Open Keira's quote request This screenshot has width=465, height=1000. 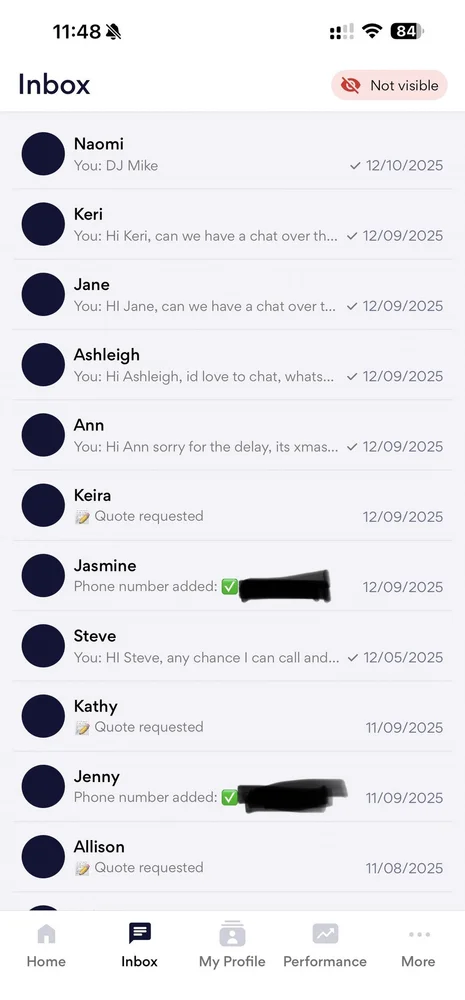click(x=232, y=505)
